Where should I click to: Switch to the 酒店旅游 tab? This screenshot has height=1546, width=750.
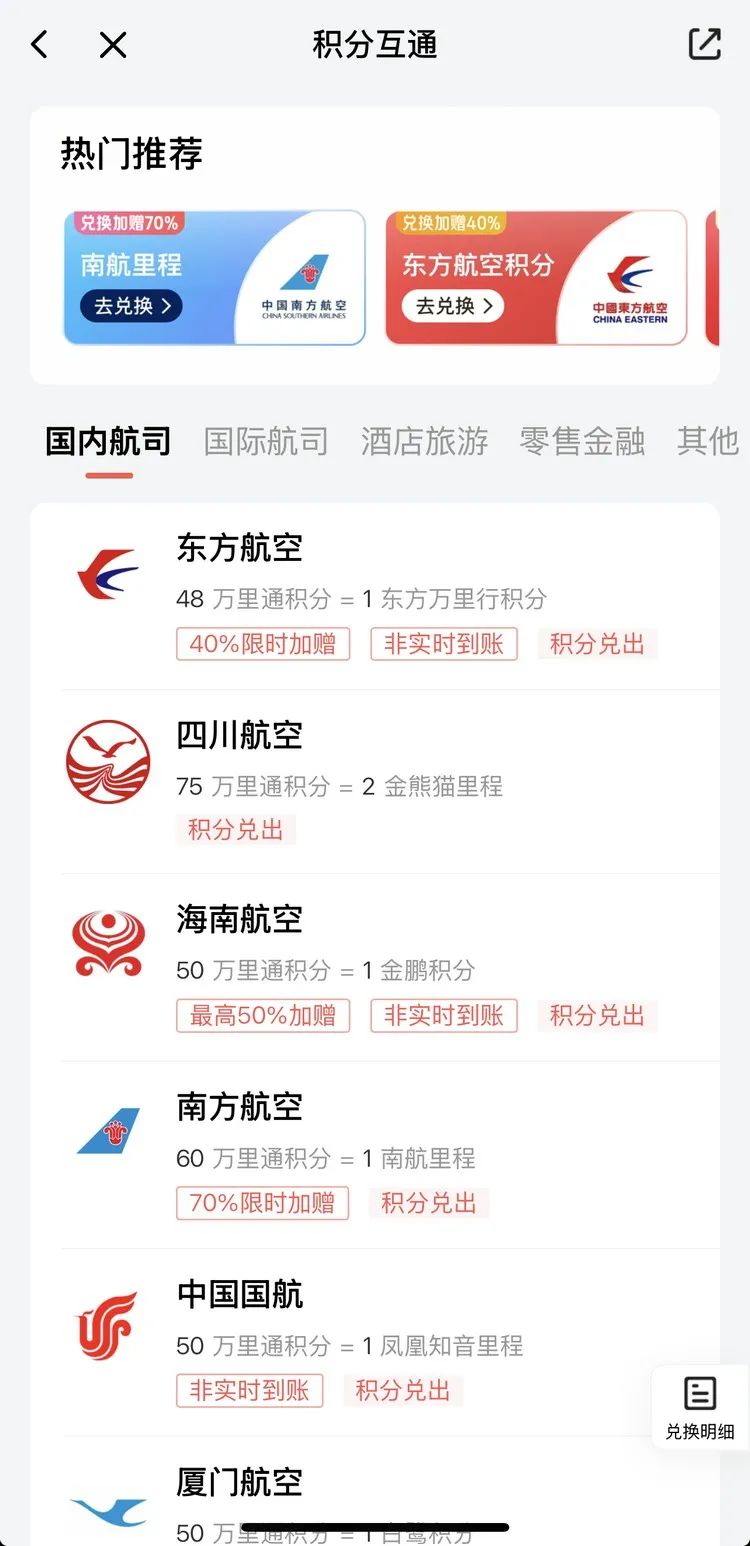424,441
